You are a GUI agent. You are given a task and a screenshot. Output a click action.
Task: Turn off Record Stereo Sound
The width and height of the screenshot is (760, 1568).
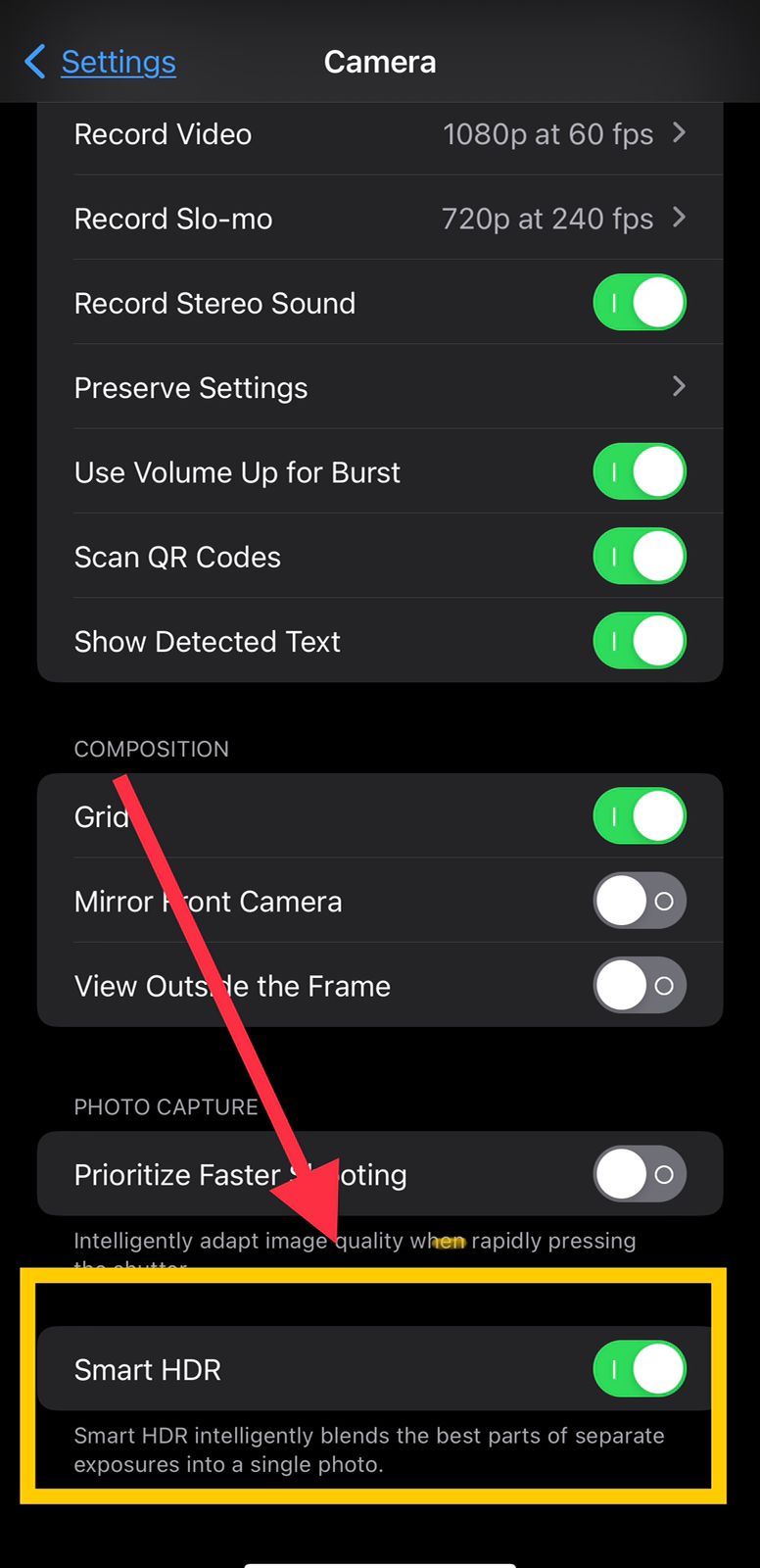tap(640, 303)
